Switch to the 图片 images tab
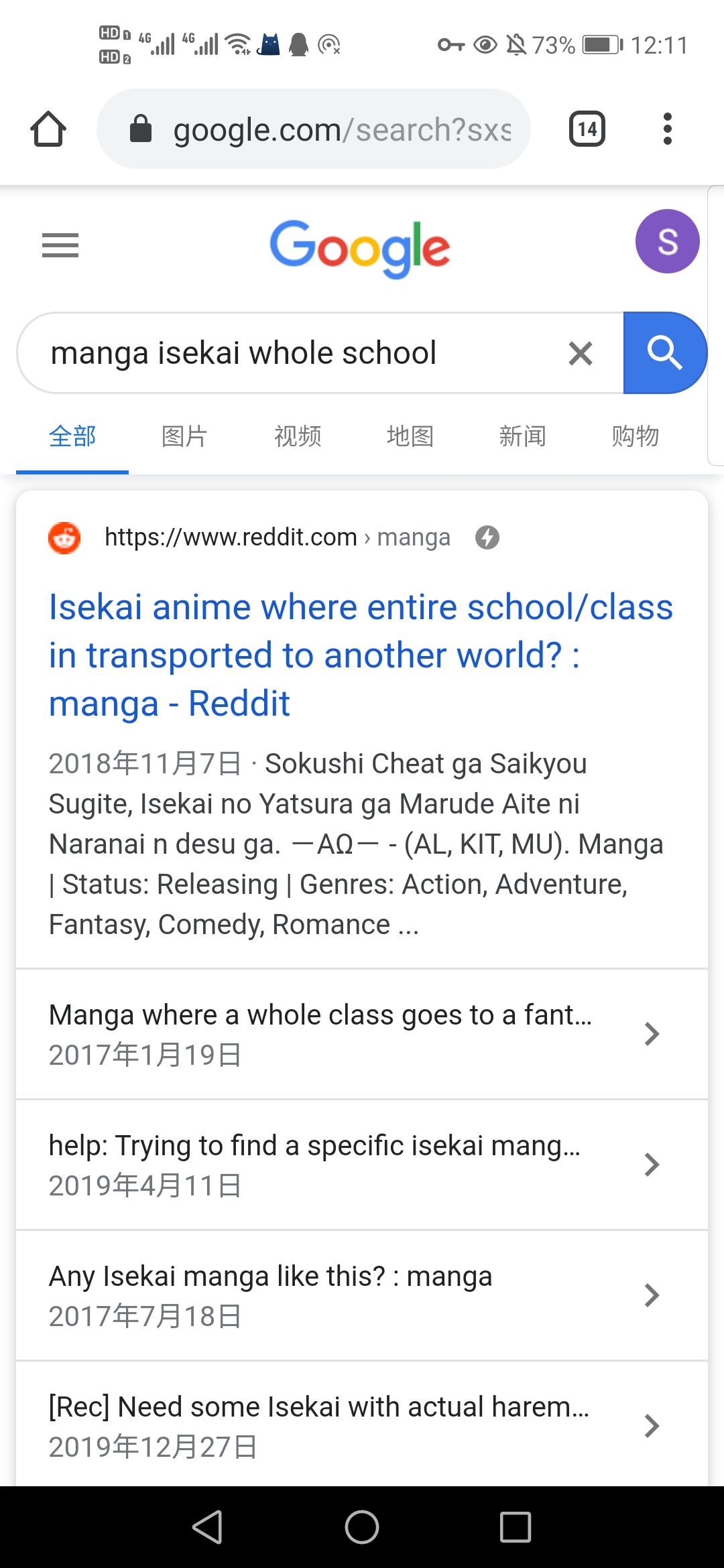 [x=185, y=436]
